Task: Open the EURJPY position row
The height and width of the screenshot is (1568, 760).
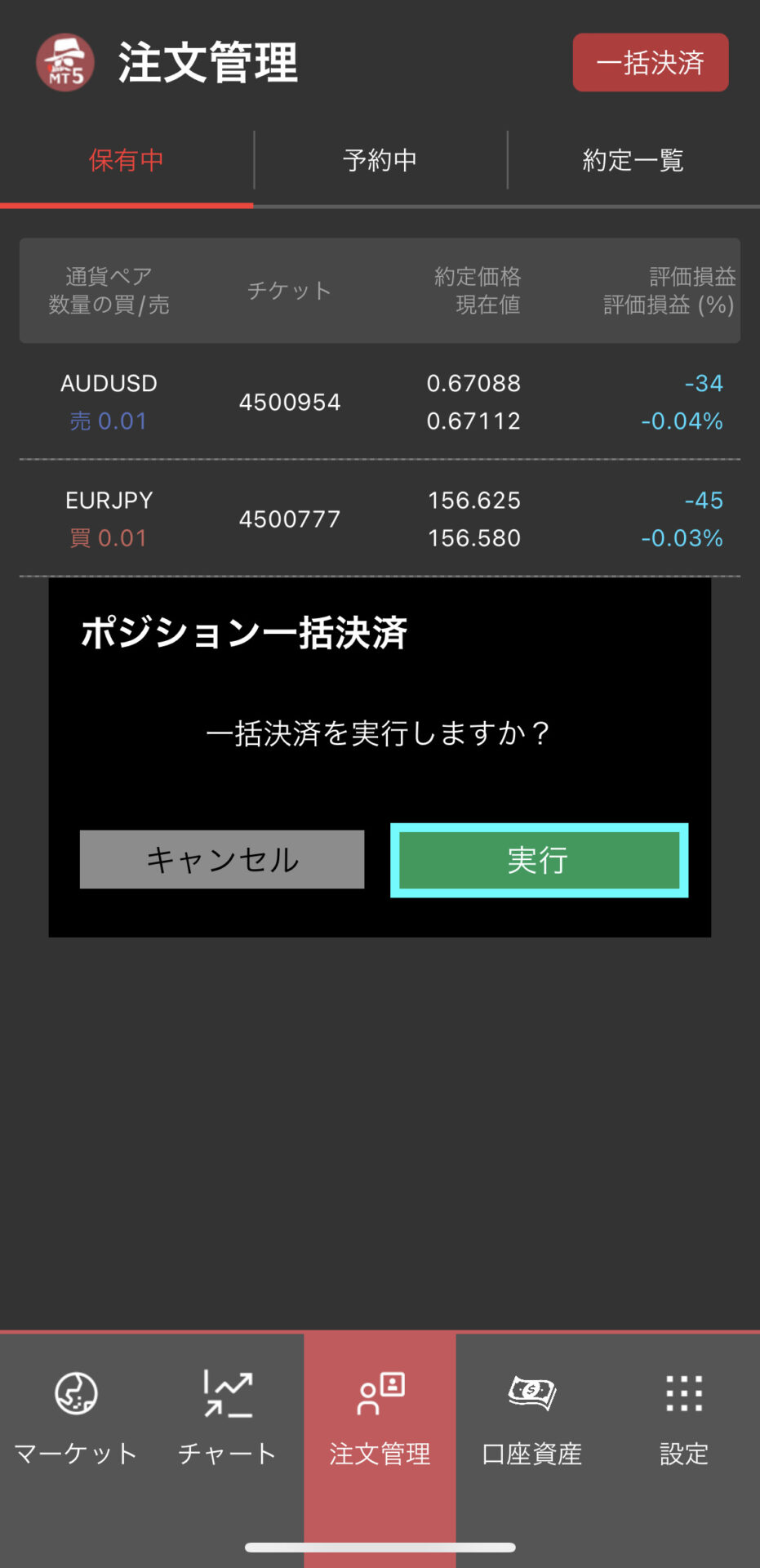Action: tap(380, 519)
